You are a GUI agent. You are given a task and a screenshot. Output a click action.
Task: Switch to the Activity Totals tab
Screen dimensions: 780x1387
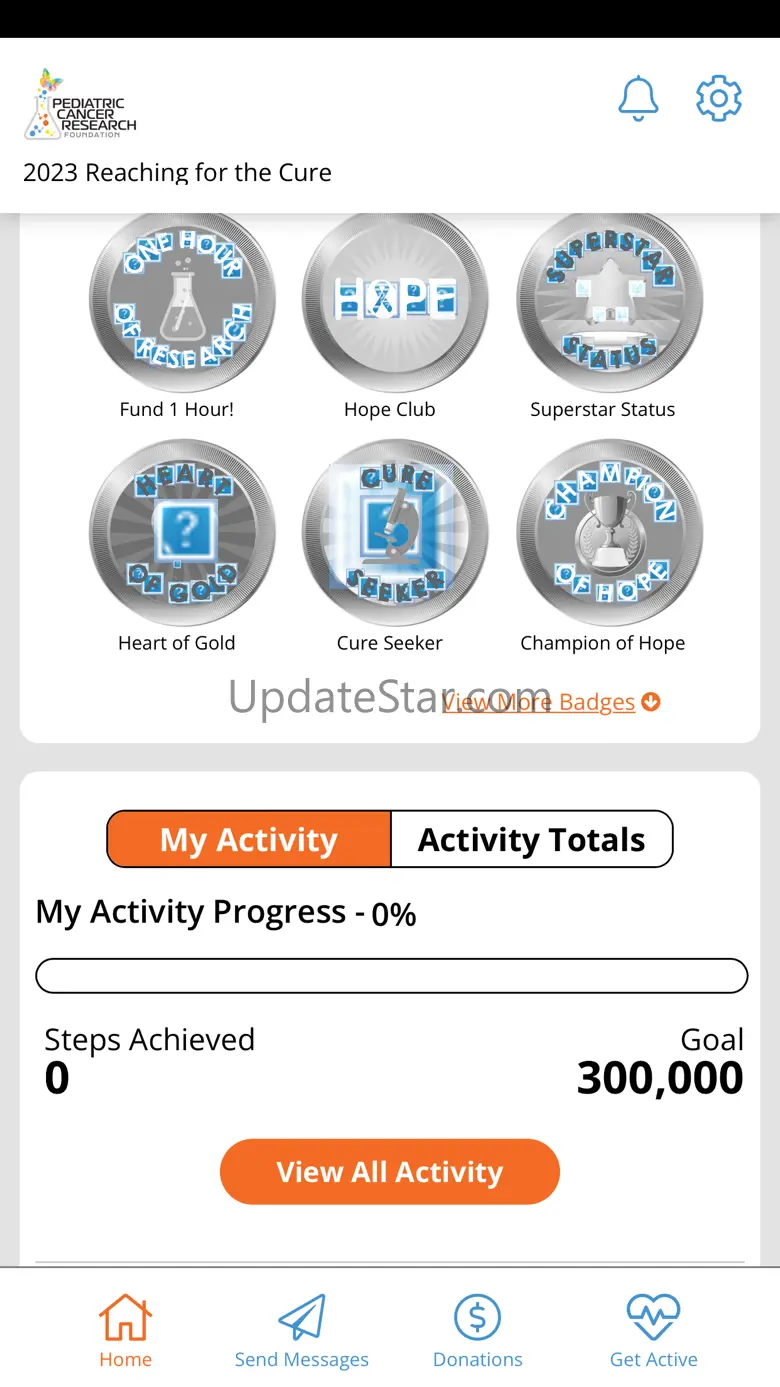[531, 839]
